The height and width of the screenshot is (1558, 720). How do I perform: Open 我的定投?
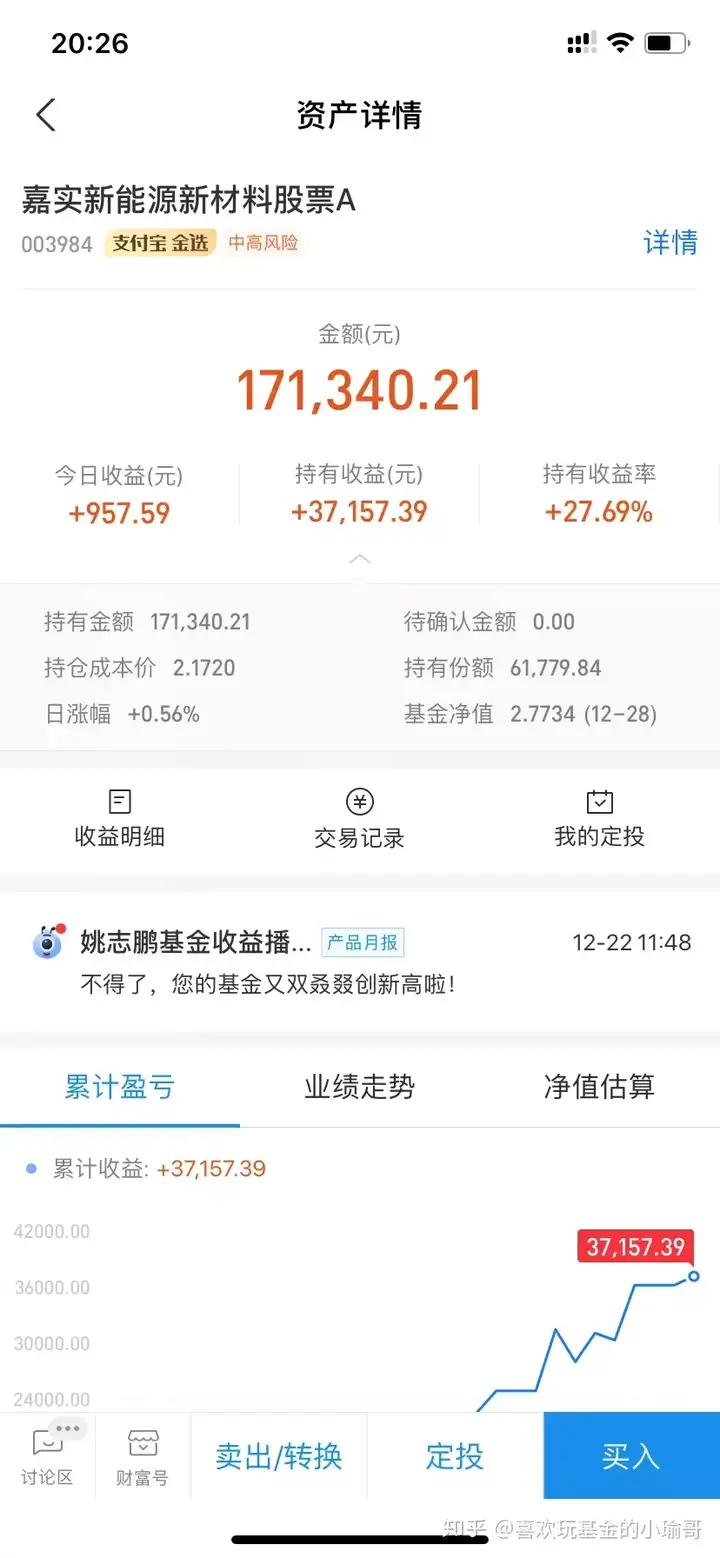click(x=599, y=819)
